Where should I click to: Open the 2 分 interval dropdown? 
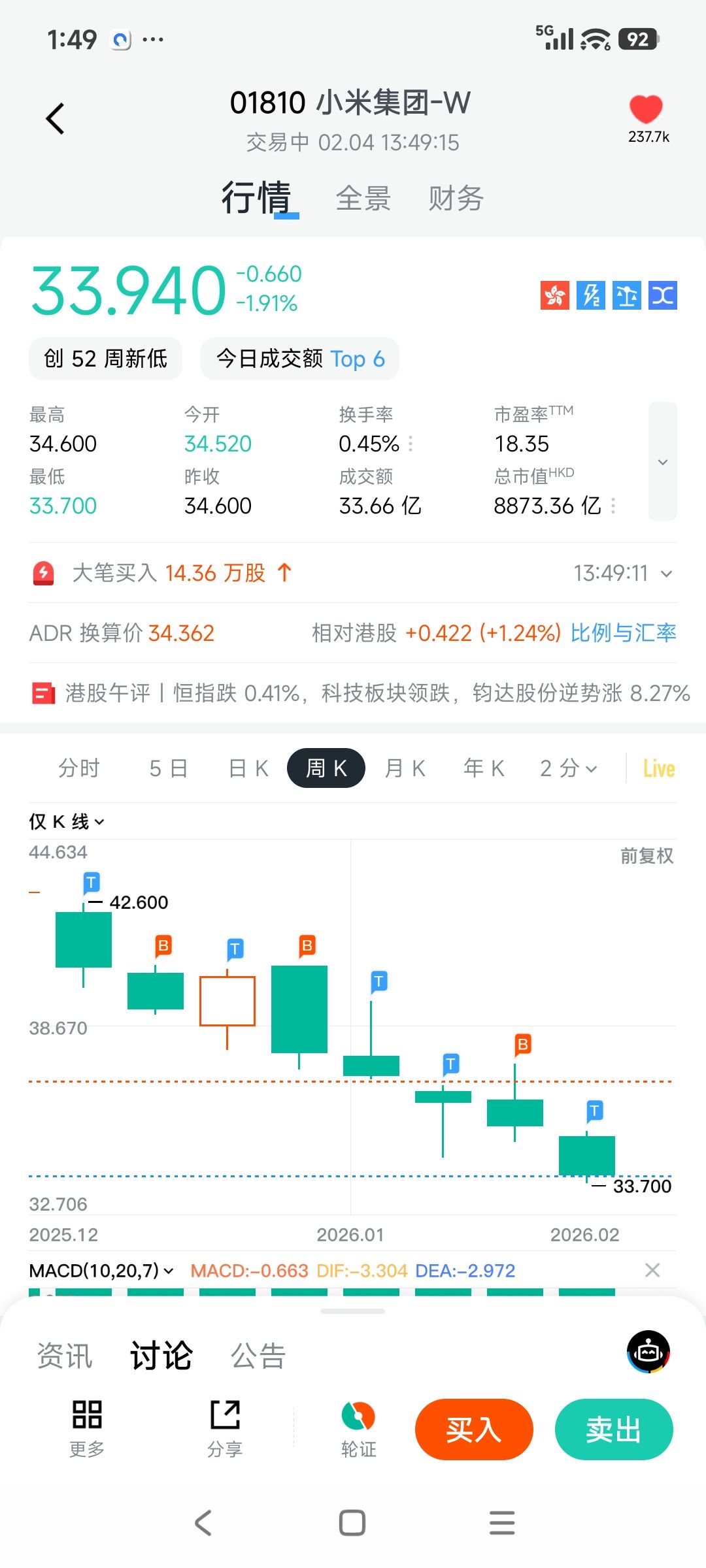[x=568, y=768]
